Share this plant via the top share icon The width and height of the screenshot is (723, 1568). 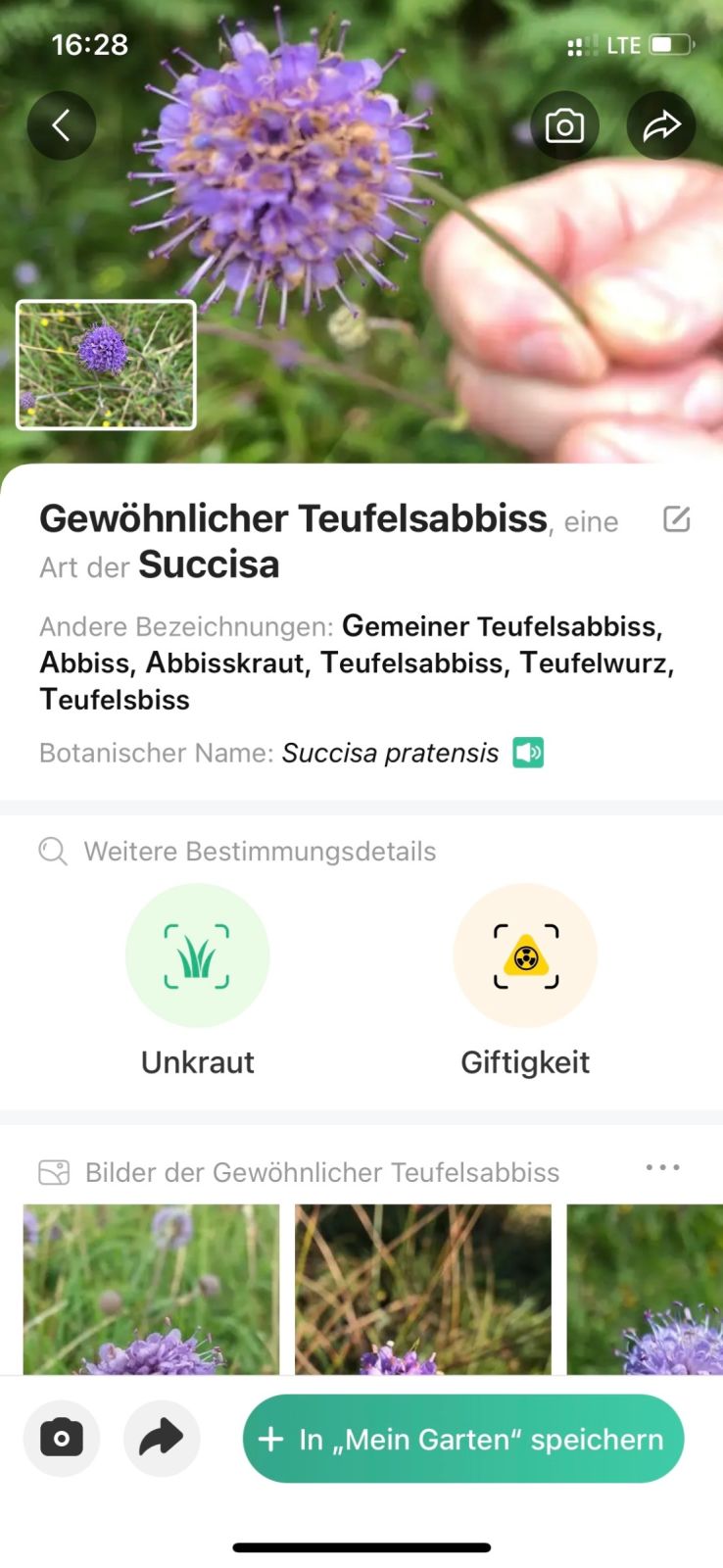click(x=661, y=126)
